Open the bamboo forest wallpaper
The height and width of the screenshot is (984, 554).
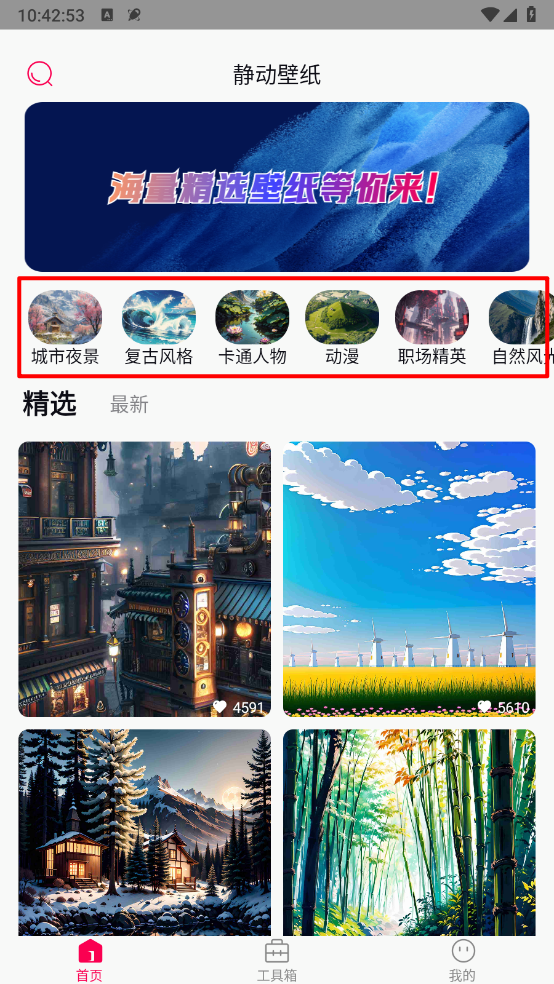409,832
